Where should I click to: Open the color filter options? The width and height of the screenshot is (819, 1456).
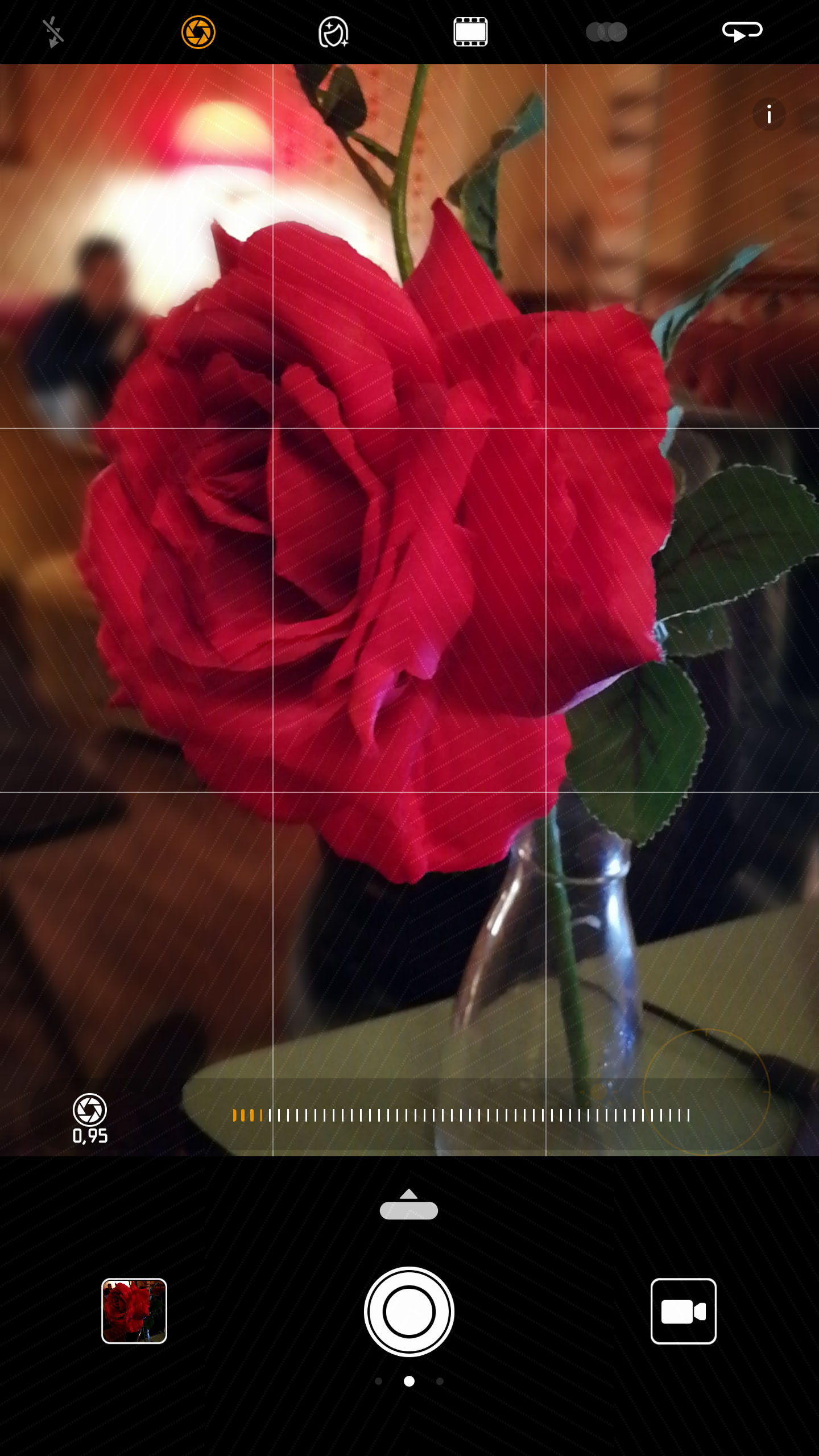pos(606,32)
